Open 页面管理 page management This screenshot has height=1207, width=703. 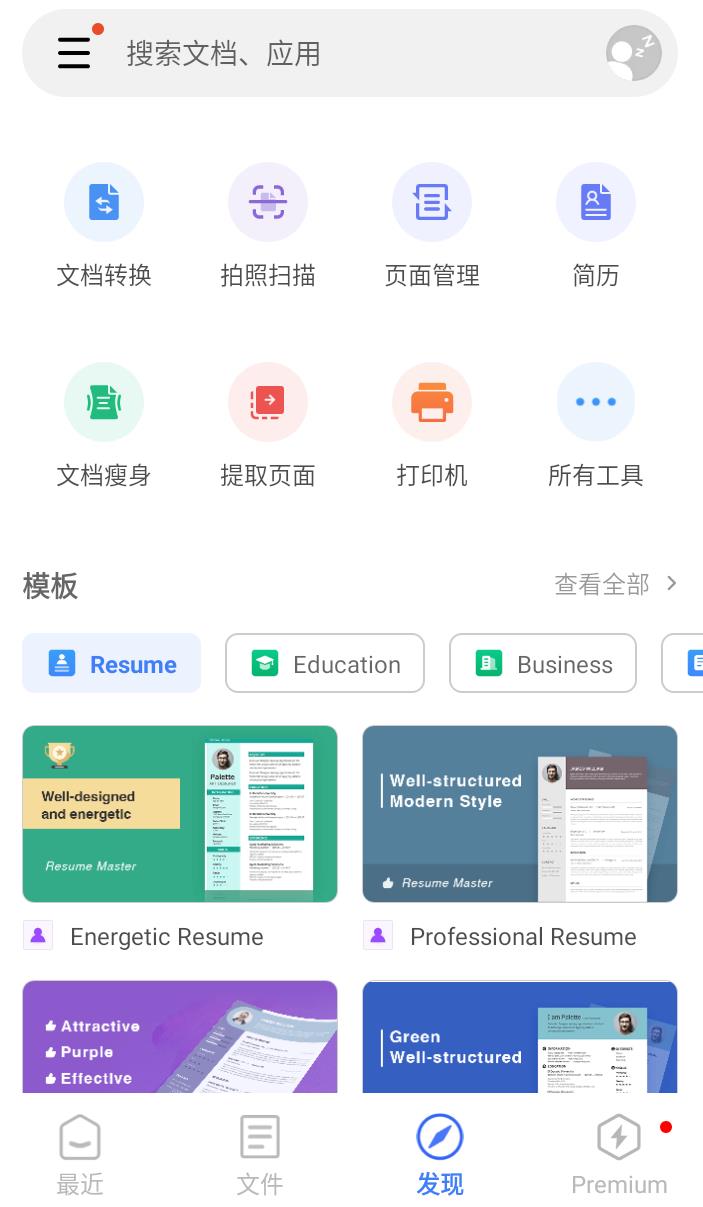[432, 203]
